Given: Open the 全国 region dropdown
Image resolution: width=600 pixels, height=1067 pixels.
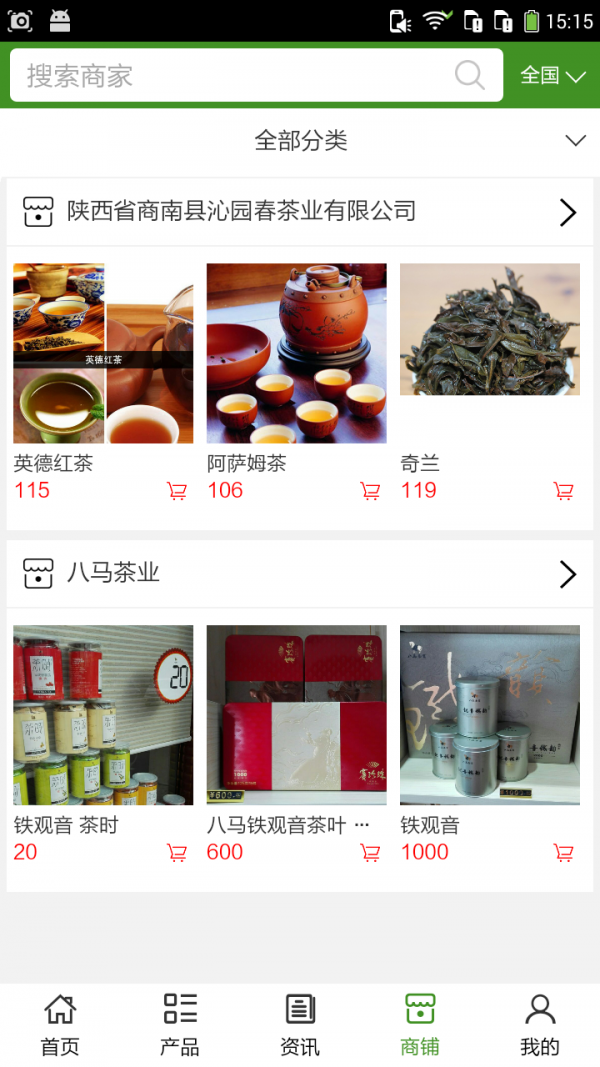Looking at the screenshot, I should 552,76.
